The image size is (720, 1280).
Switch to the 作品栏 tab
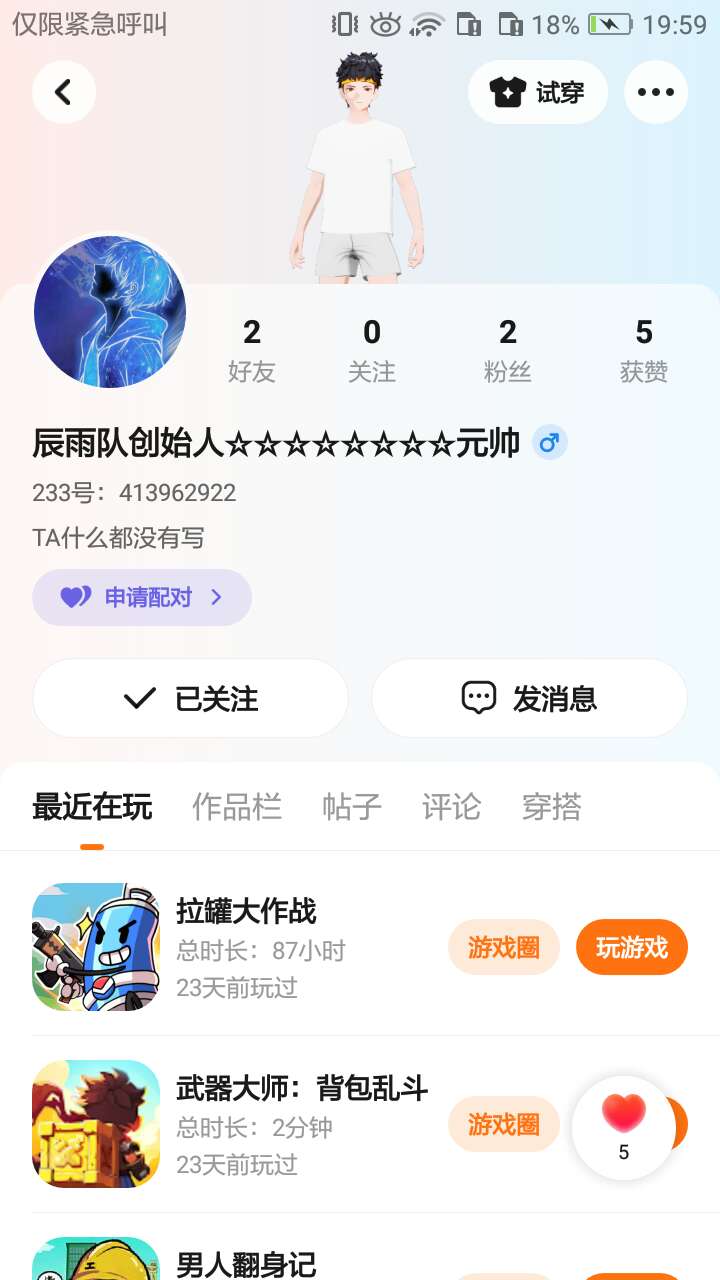[237, 807]
